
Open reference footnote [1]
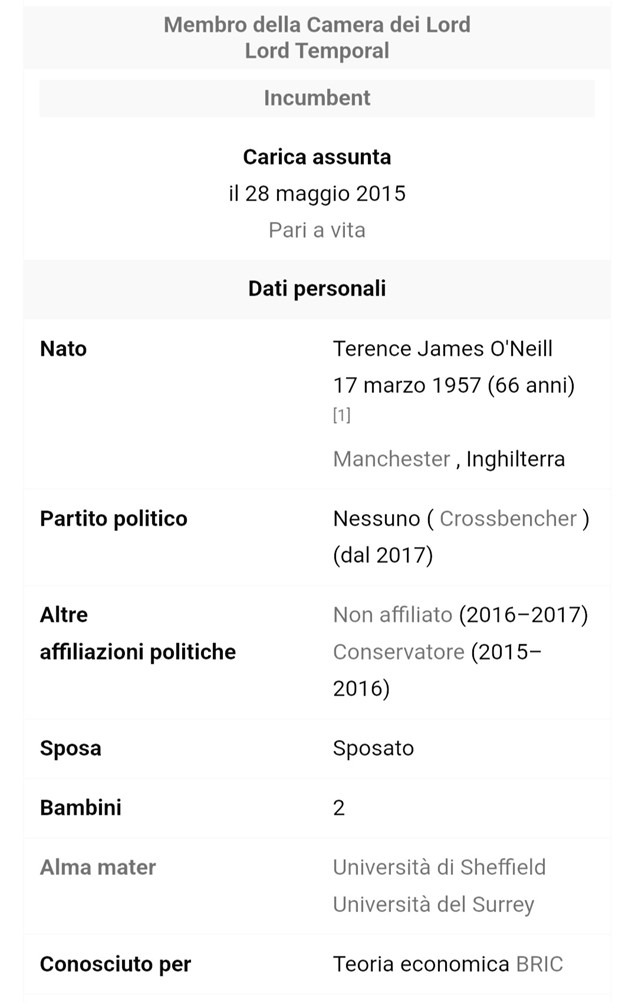341,416
